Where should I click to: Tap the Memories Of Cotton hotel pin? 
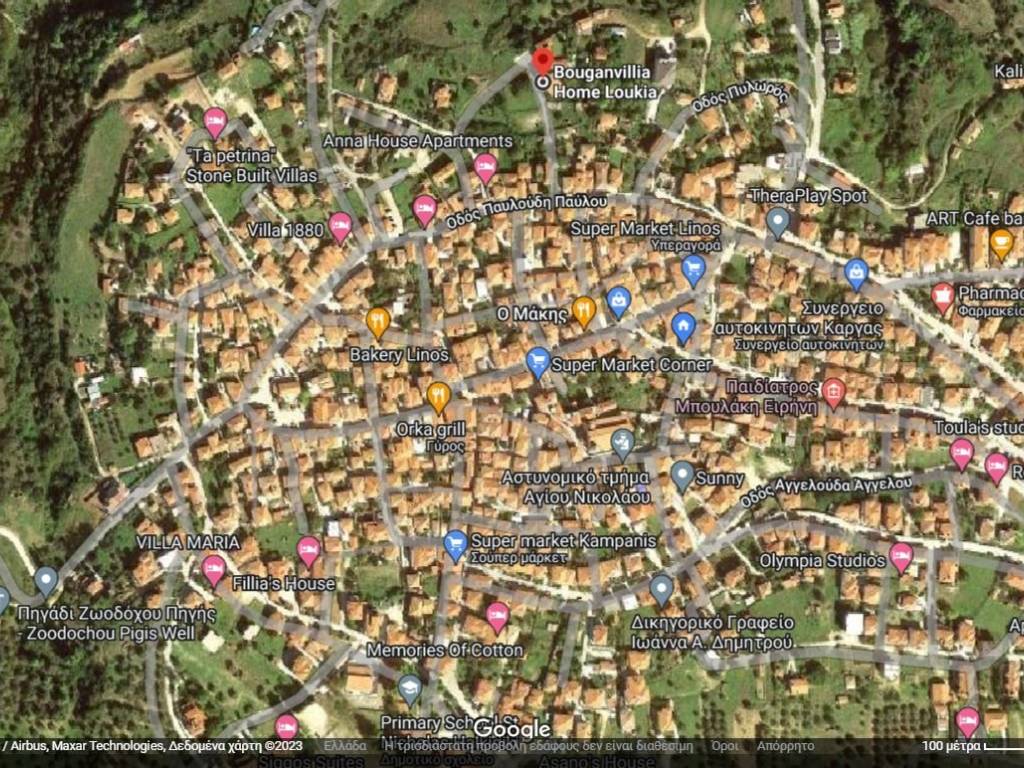pyautogui.click(x=497, y=617)
